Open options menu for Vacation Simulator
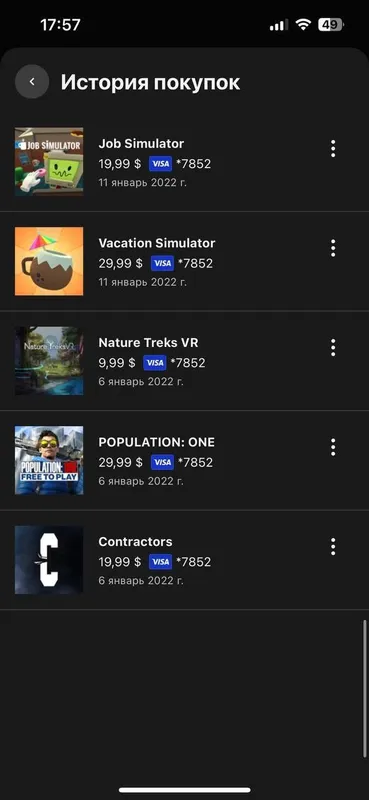This screenshot has height=800, width=369. pos(333,248)
